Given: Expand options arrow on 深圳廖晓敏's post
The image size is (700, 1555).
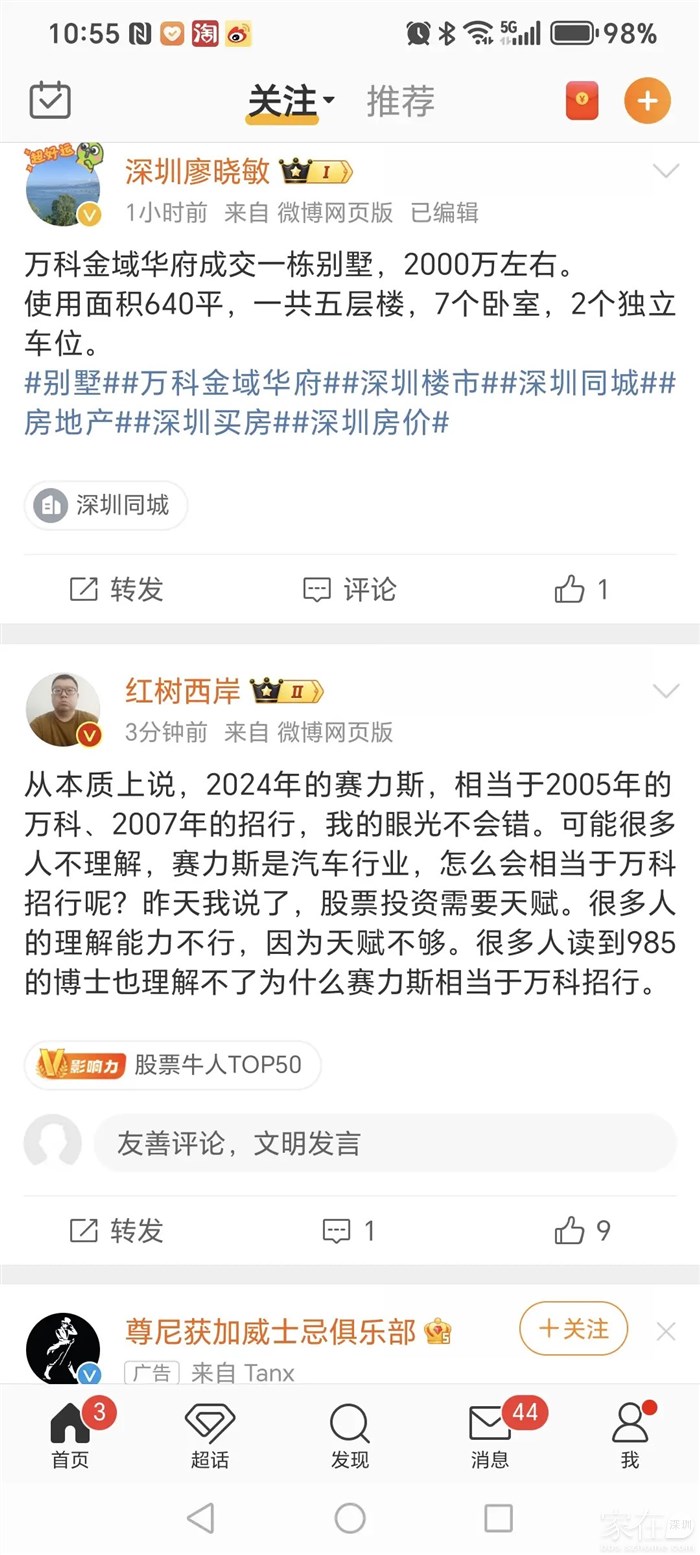Looking at the screenshot, I should [666, 172].
